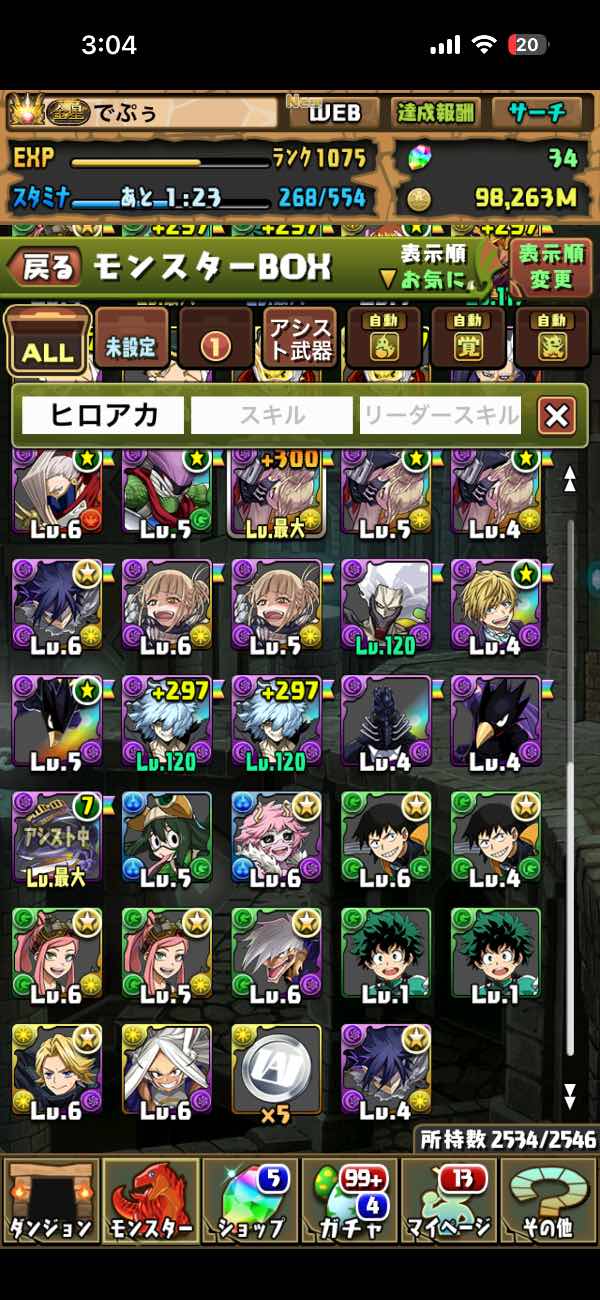Viewport: 600px width, 1300px height.
Task: Clear the search with the X button
Action: (556, 415)
